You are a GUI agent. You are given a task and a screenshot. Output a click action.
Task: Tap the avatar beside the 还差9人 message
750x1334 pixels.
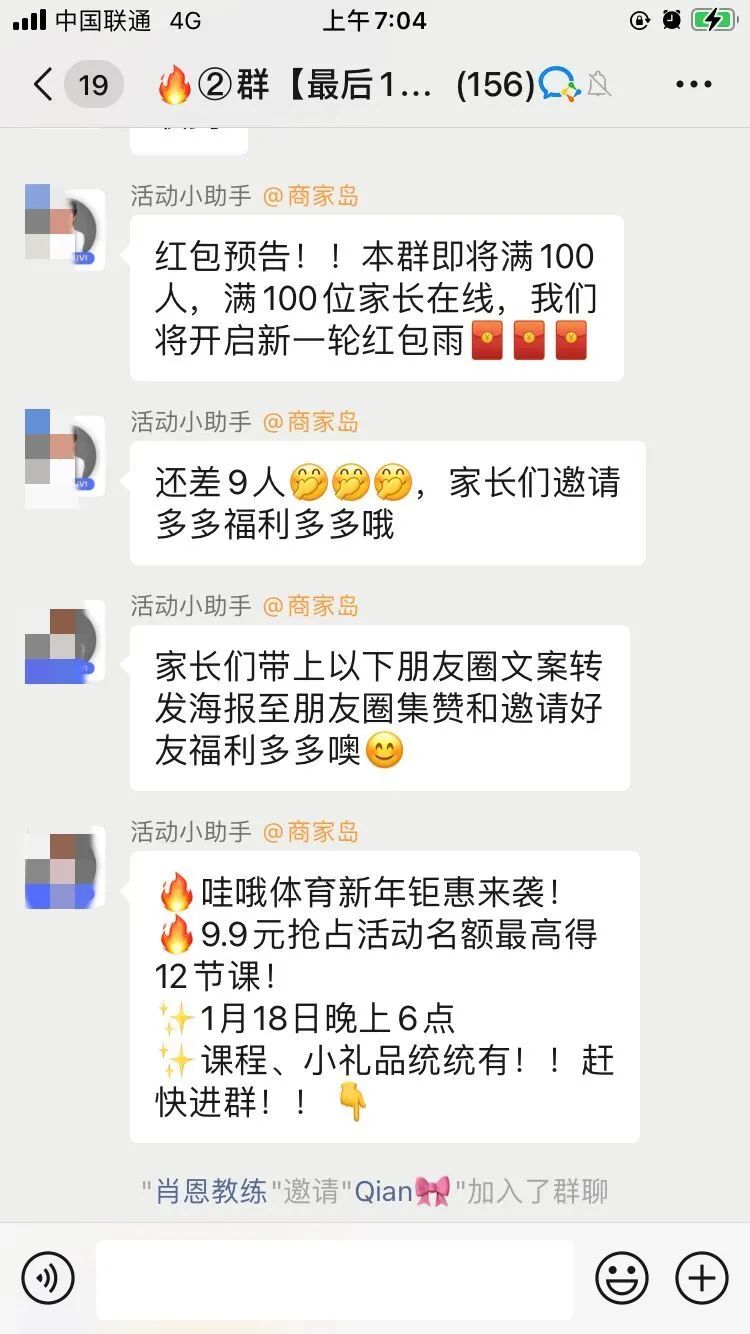tap(64, 455)
